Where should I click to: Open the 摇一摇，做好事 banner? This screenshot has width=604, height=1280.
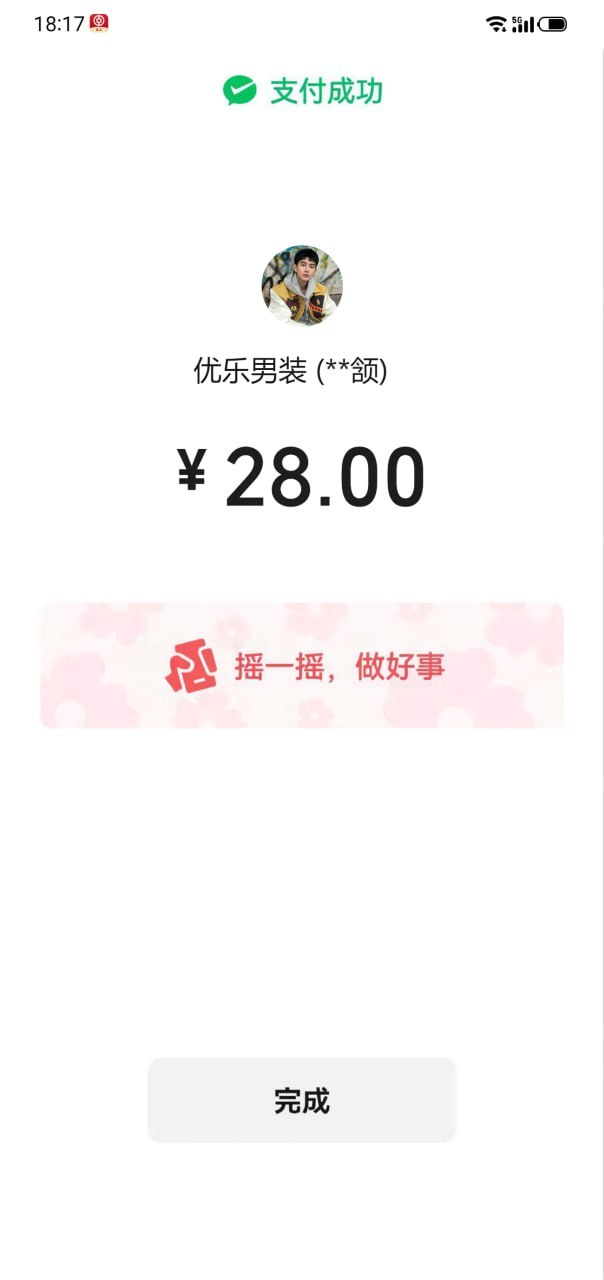(302, 665)
